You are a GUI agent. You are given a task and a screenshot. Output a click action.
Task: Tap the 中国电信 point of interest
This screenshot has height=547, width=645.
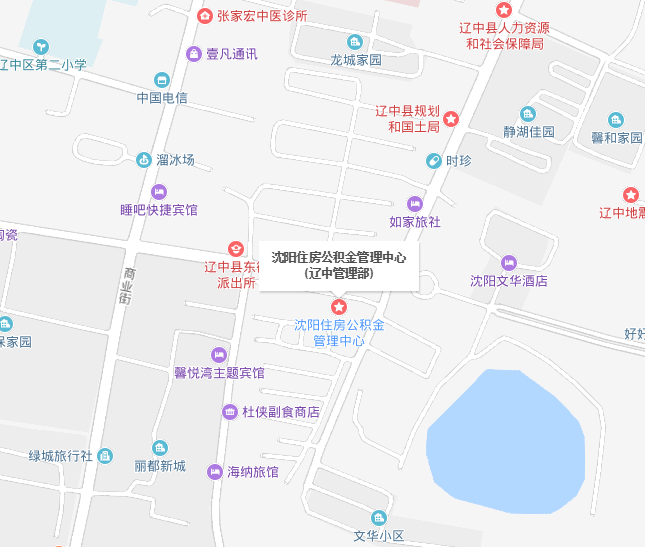point(161,80)
